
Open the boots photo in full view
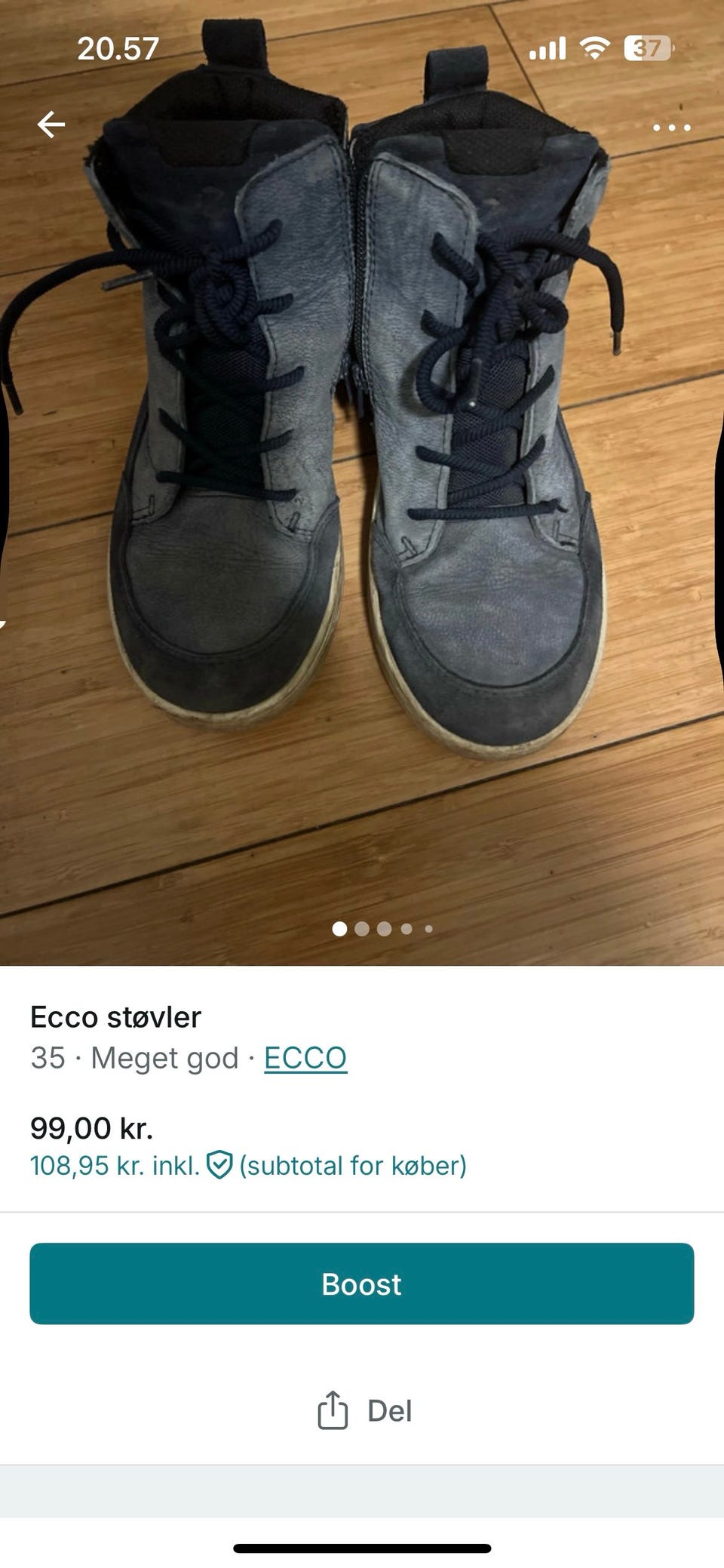coord(362,483)
